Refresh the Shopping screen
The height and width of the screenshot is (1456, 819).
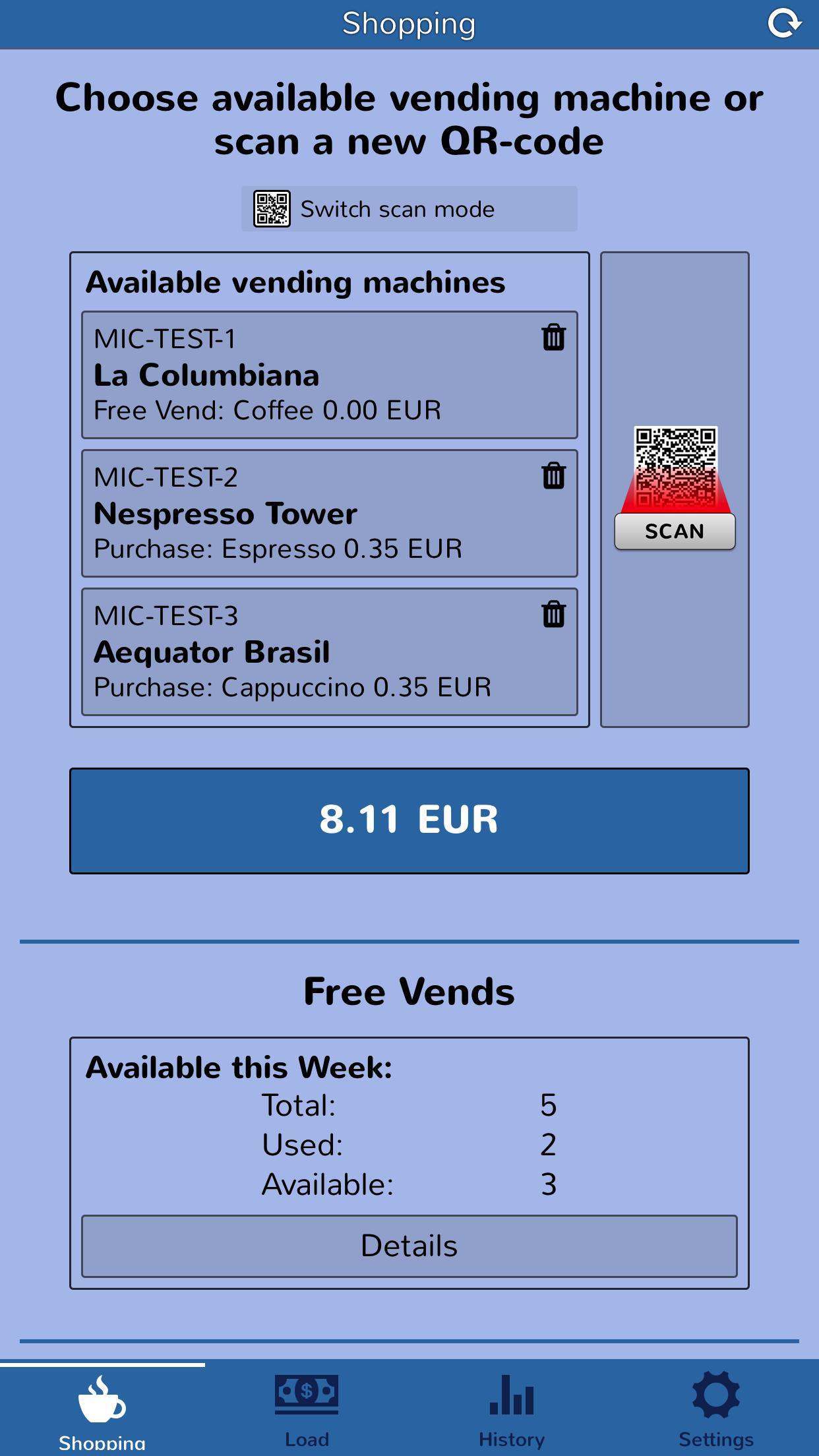(x=784, y=24)
